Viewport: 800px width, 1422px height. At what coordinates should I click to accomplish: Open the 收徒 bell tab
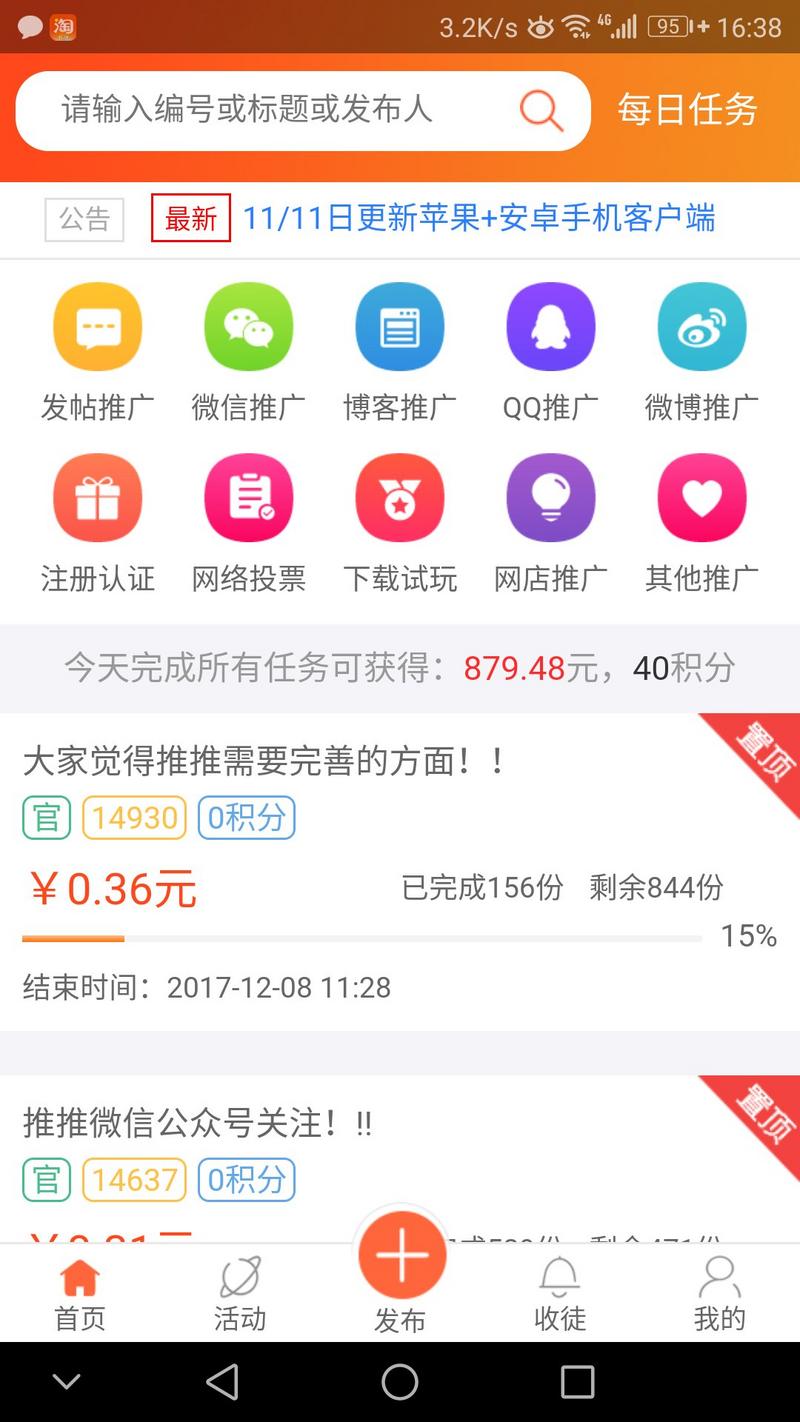pyautogui.click(x=559, y=1293)
